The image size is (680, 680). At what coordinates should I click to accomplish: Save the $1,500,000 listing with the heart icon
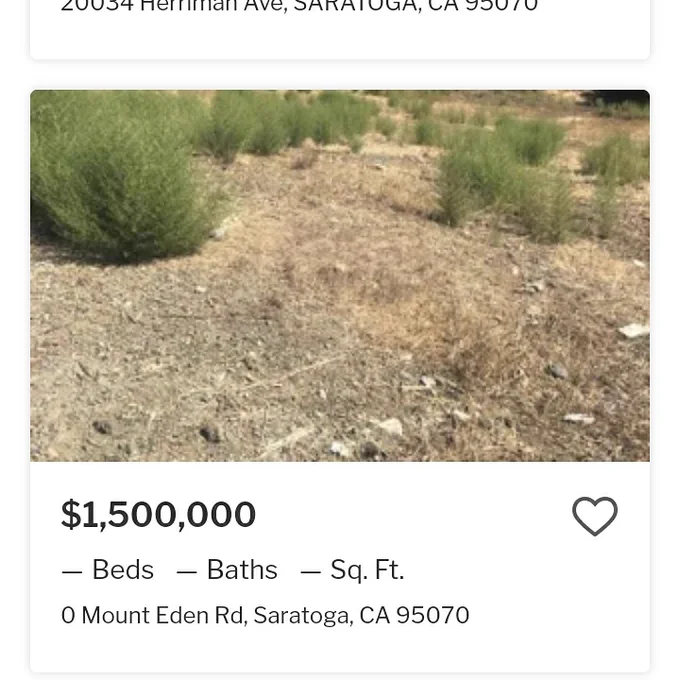pyautogui.click(x=595, y=516)
